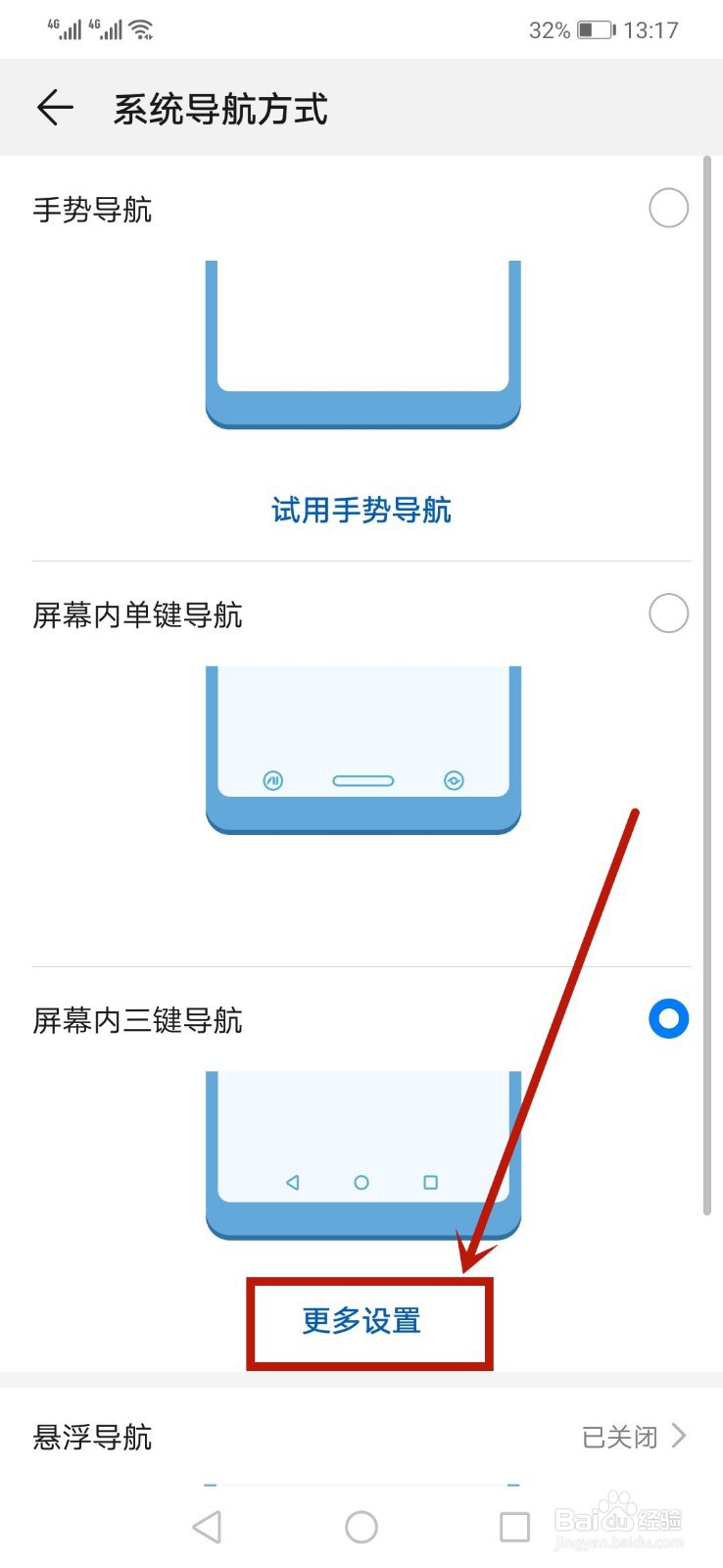Screen dimensions: 723x1568
Task: Select the 手势导航 option
Action: click(x=668, y=208)
